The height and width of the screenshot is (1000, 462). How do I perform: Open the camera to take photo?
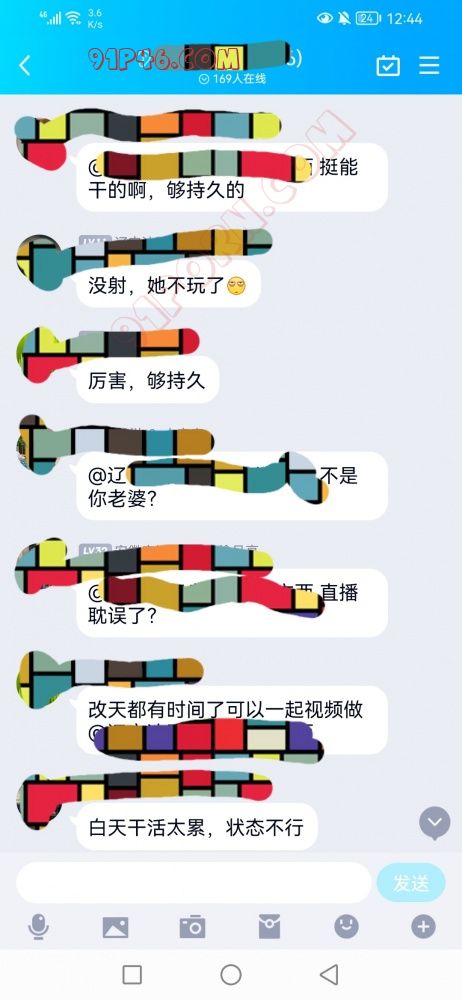(x=192, y=927)
